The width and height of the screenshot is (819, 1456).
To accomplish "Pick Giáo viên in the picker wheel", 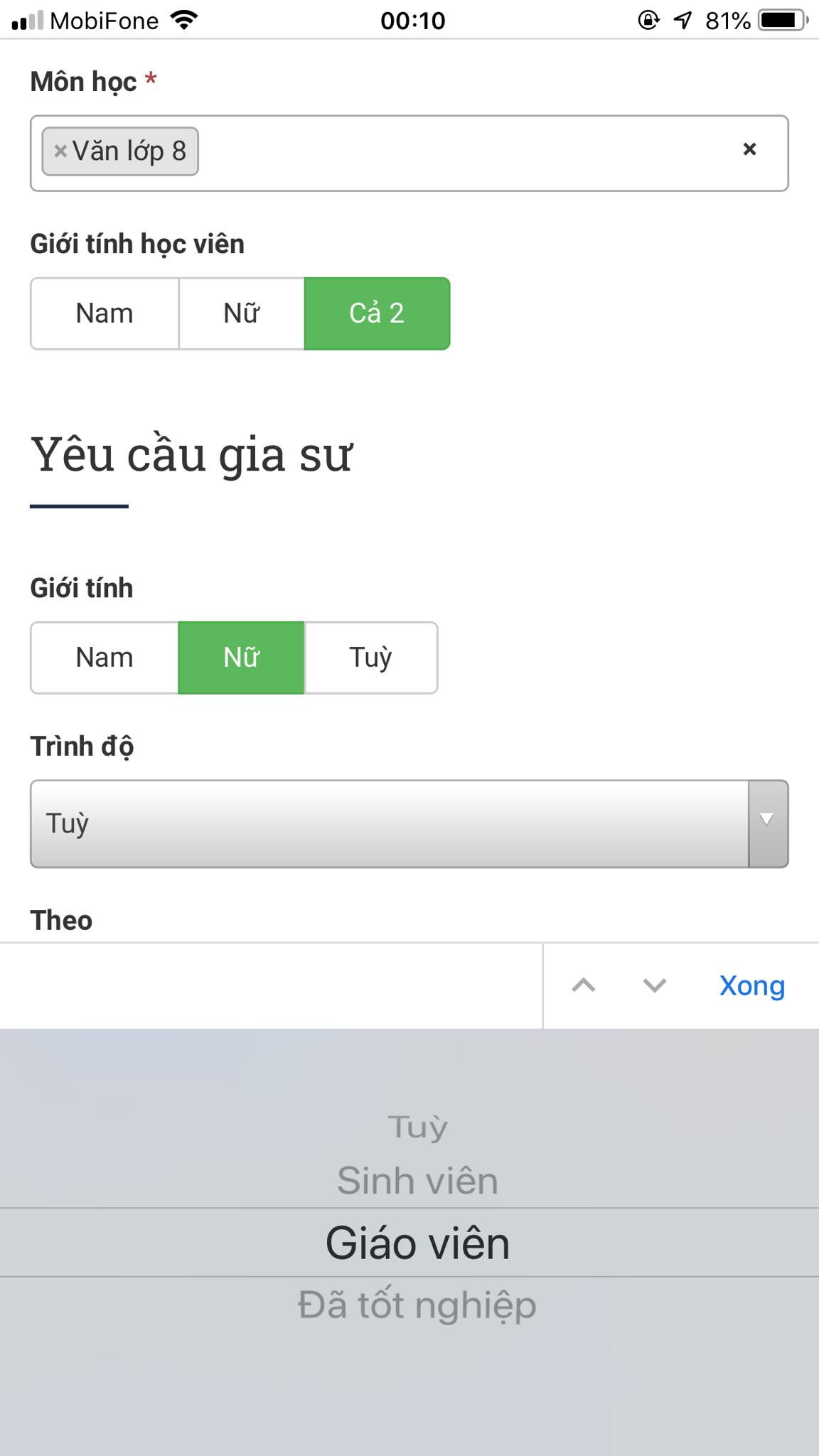I will point(417,1243).
